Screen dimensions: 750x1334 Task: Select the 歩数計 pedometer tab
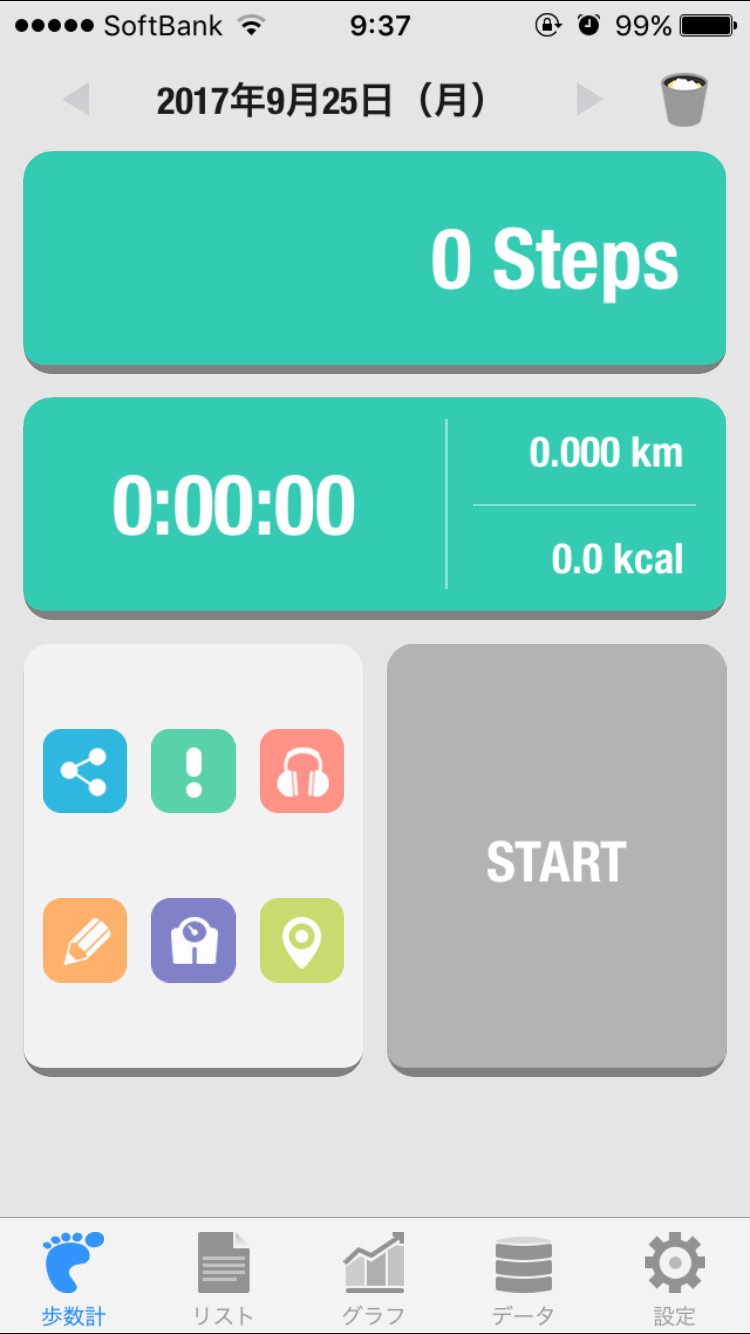coord(74,1277)
